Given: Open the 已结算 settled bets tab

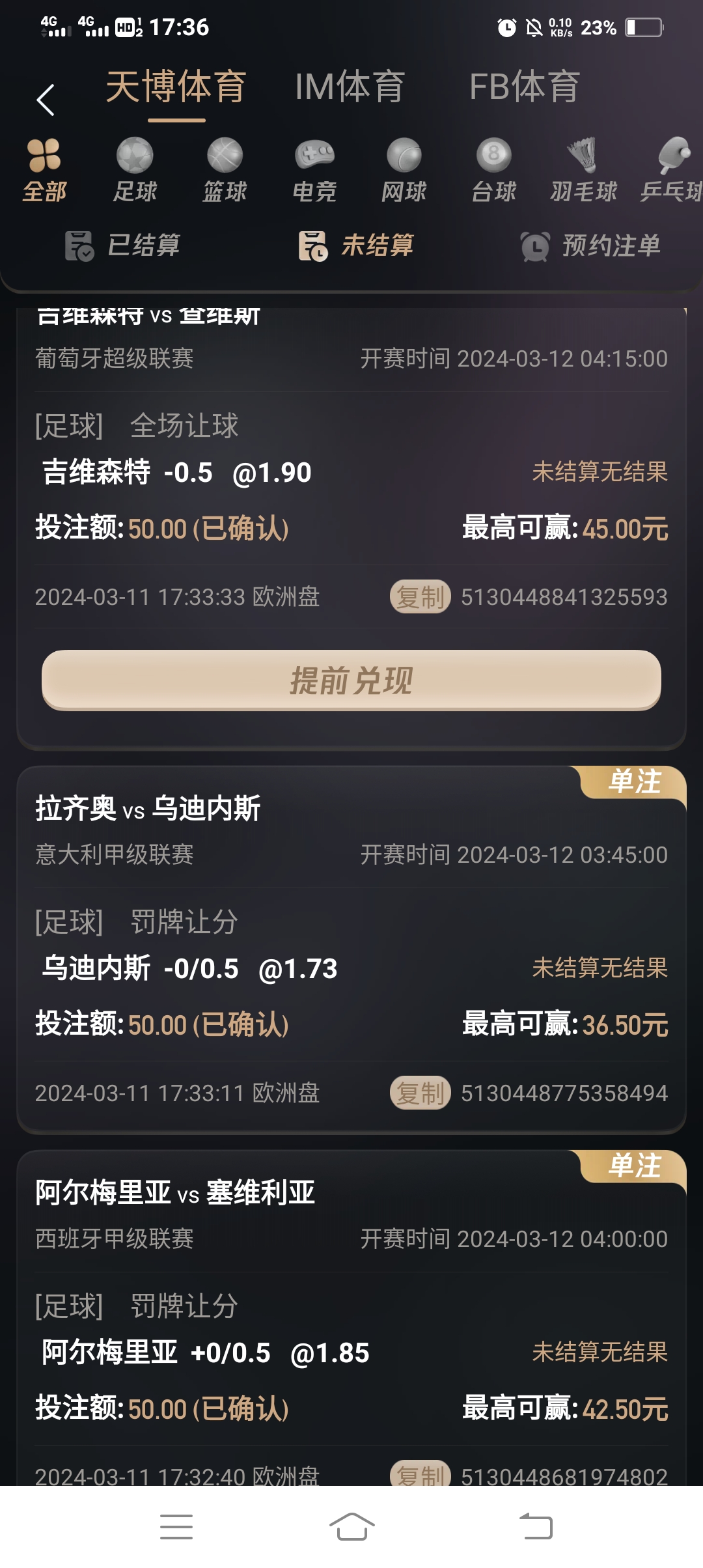Looking at the screenshot, I should (x=124, y=245).
